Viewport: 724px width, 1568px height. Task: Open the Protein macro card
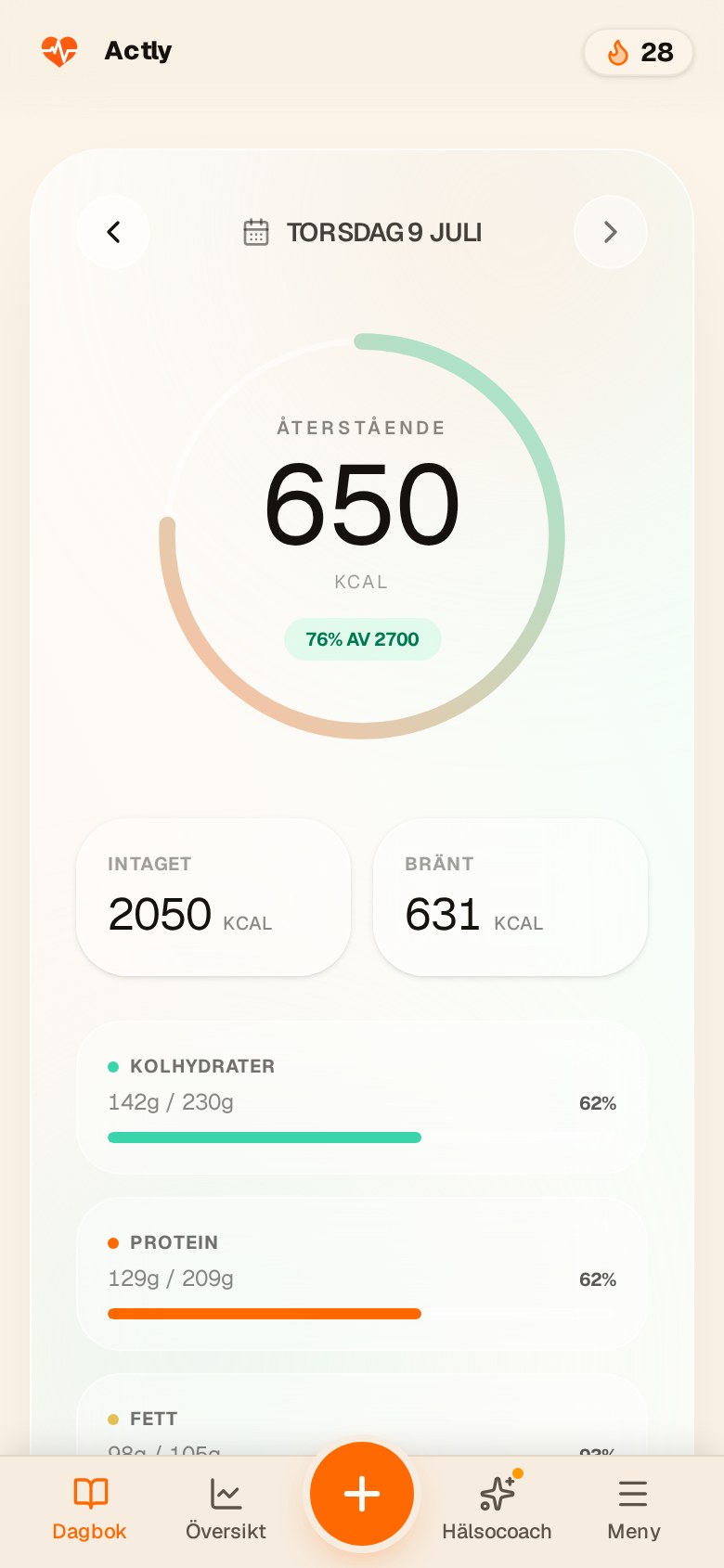pyautogui.click(x=362, y=1274)
